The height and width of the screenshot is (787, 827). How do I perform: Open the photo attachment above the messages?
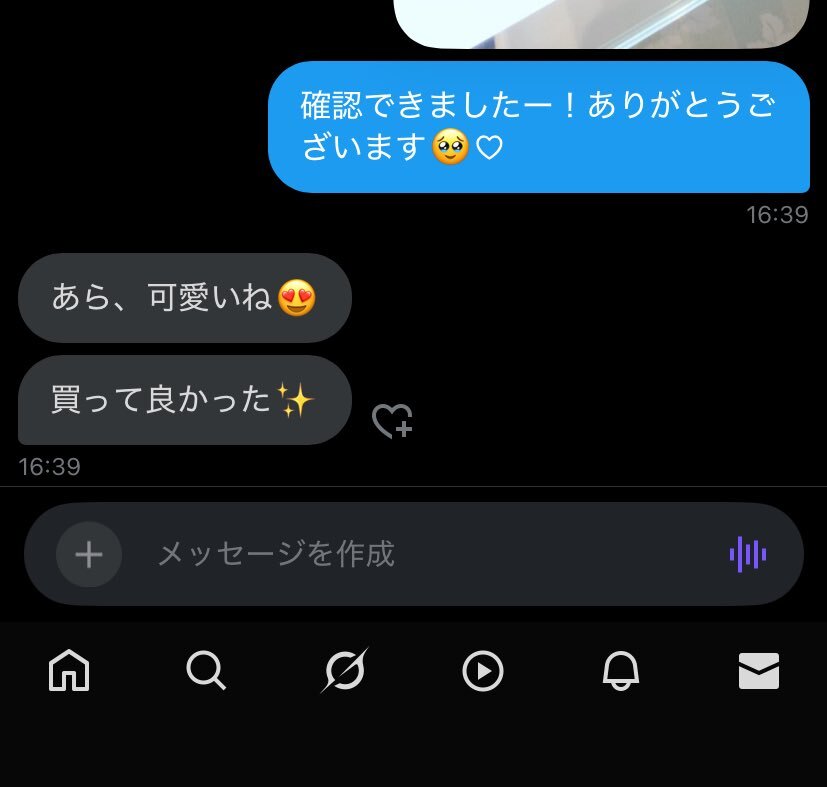pyautogui.click(x=602, y=22)
